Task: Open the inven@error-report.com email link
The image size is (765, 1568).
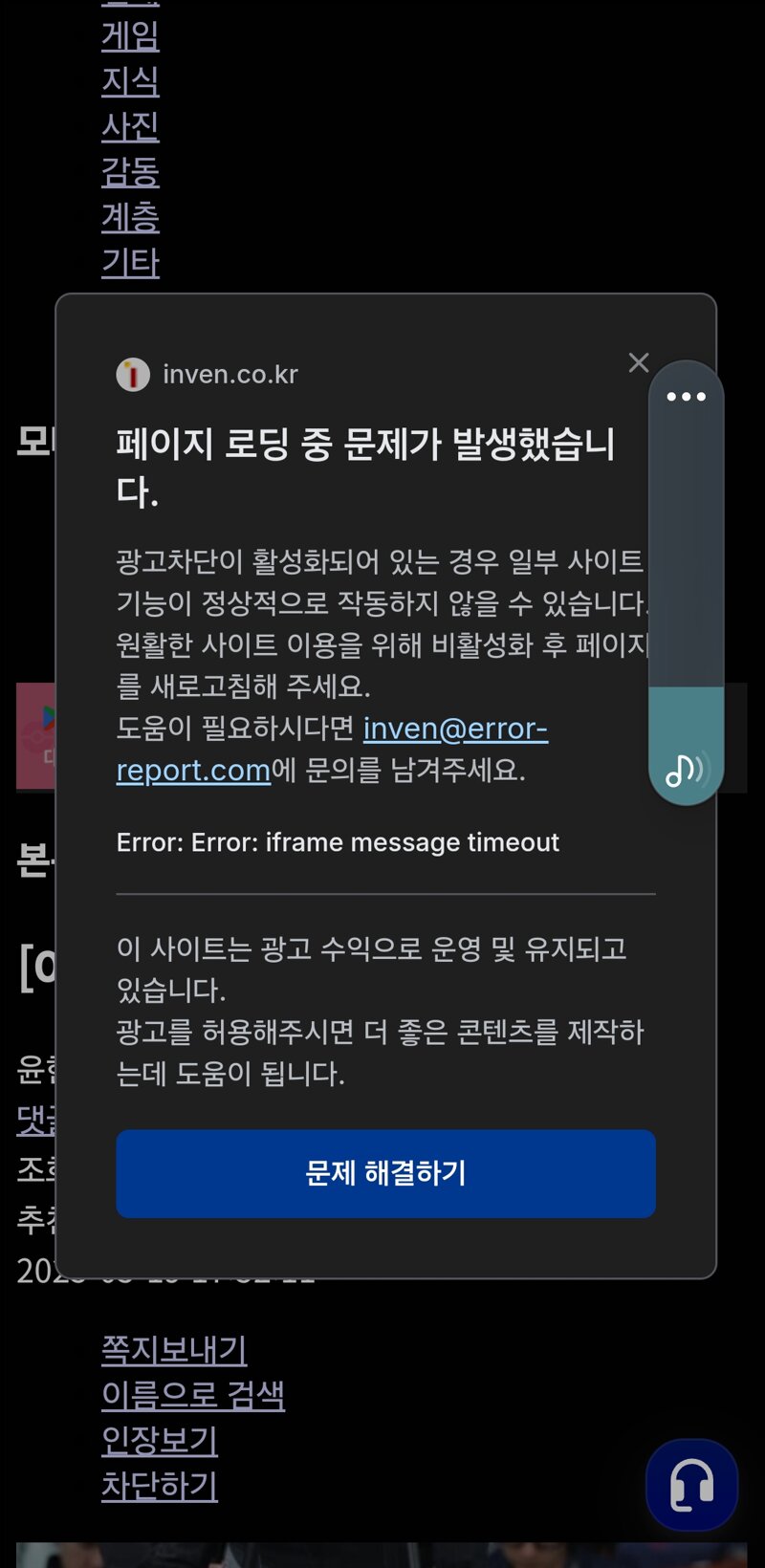Action: (x=332, y=749)
